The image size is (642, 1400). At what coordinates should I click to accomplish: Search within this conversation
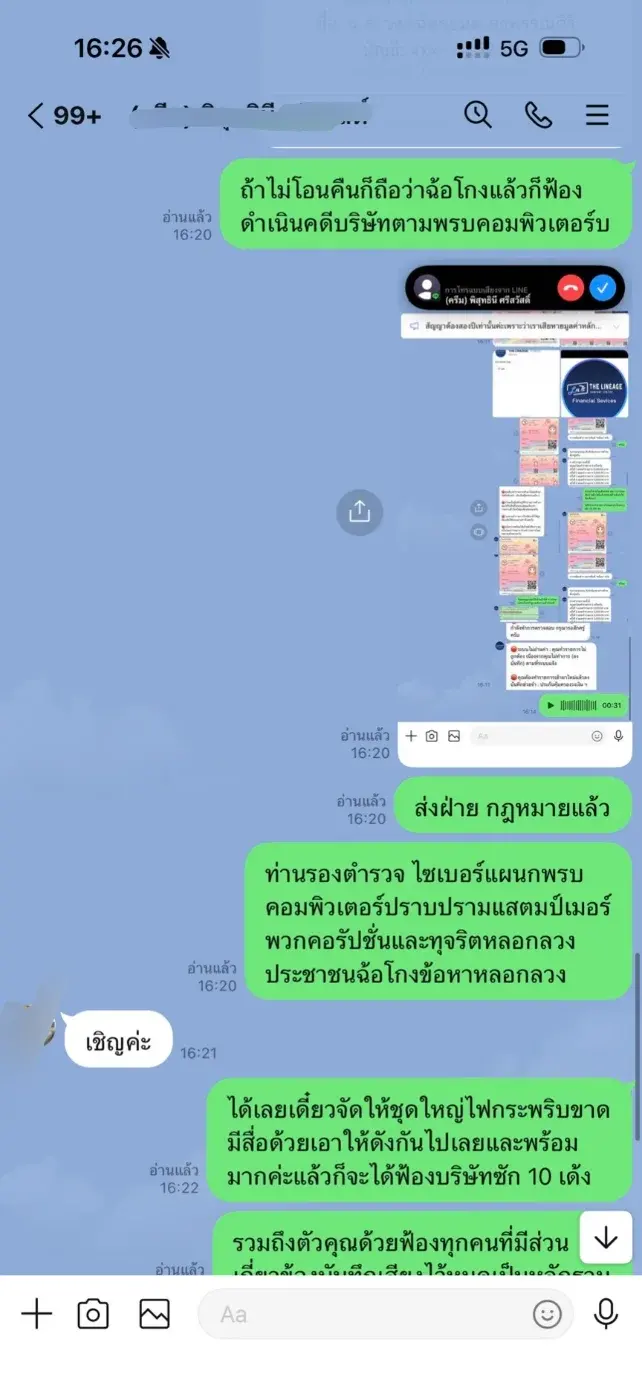478,115
